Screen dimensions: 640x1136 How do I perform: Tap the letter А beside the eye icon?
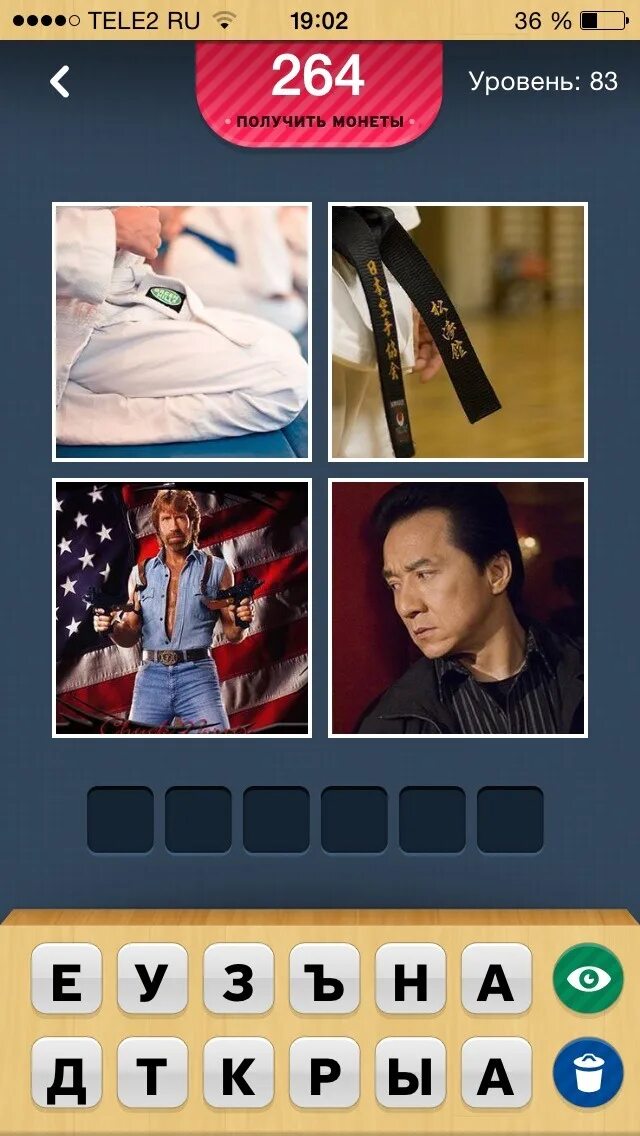[496, 981]
